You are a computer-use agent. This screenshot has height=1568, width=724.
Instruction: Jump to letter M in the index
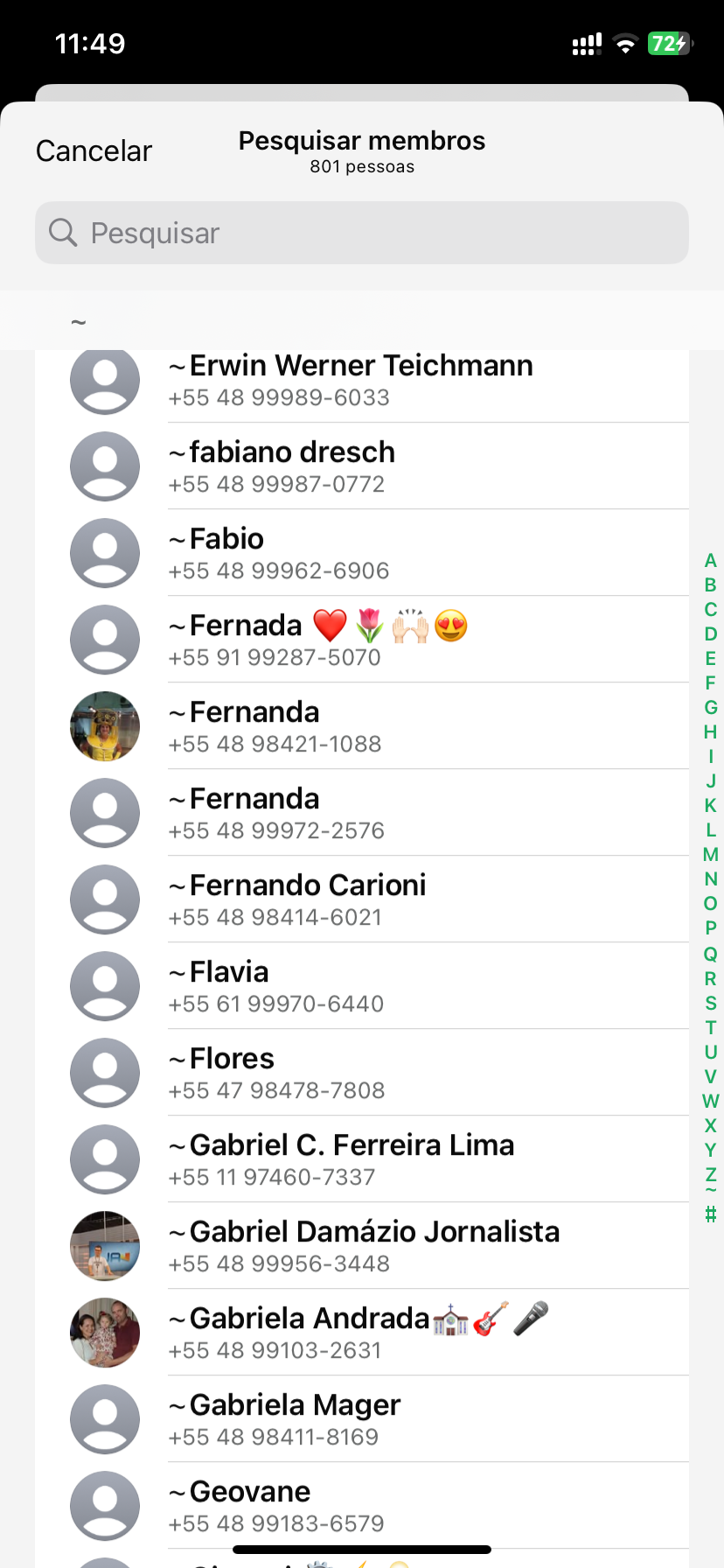[710, 855]
